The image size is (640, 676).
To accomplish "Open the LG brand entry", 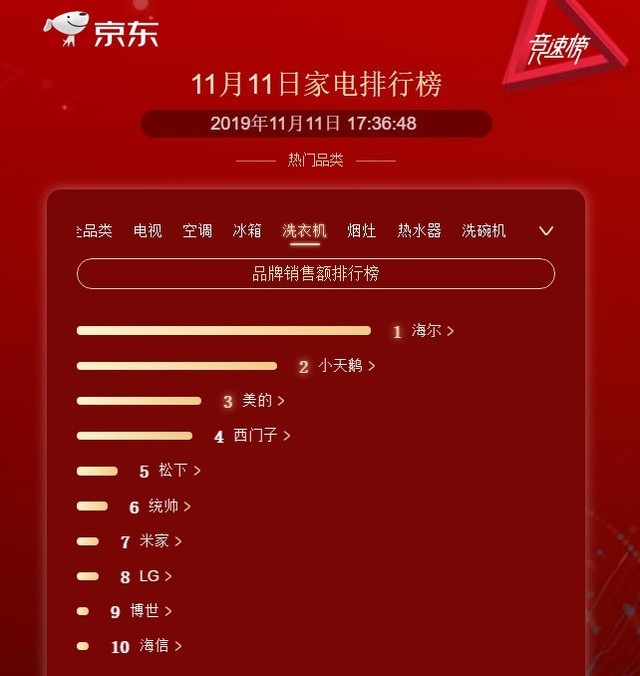I will [155, 576].
